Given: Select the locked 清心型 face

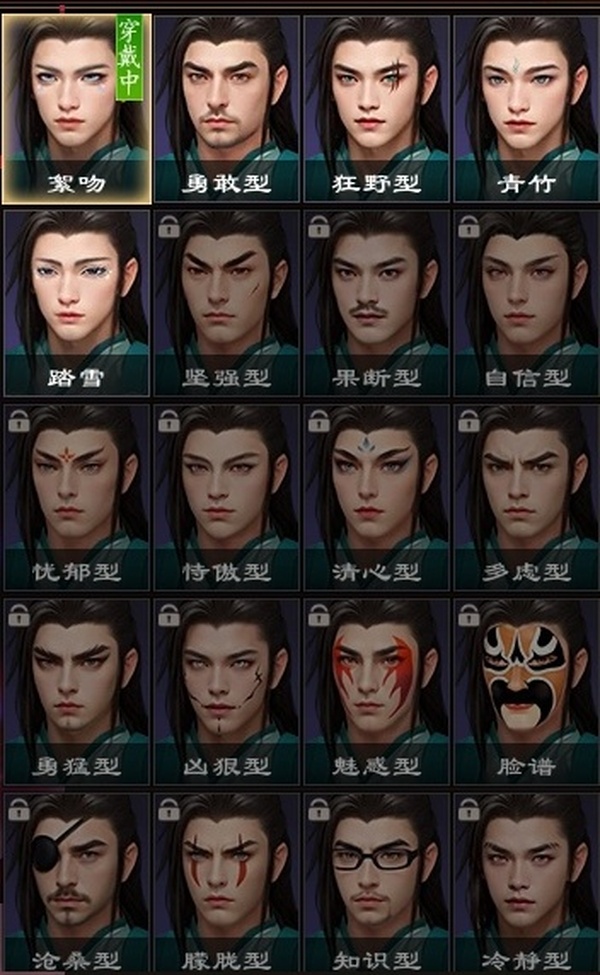Looking at the screenshot, I should [377, 495].
